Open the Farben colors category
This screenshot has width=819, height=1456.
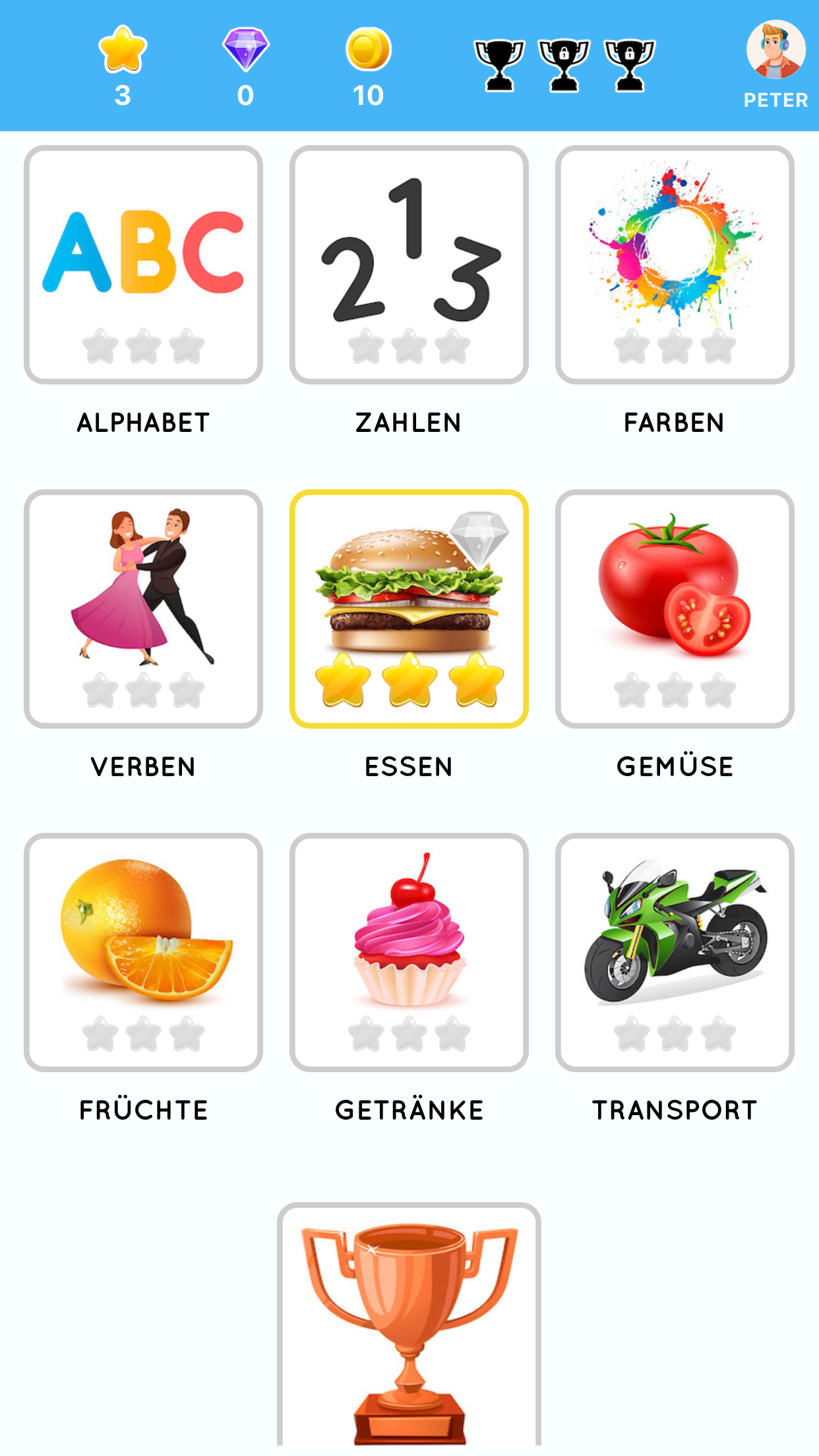[x=675, y=264]
